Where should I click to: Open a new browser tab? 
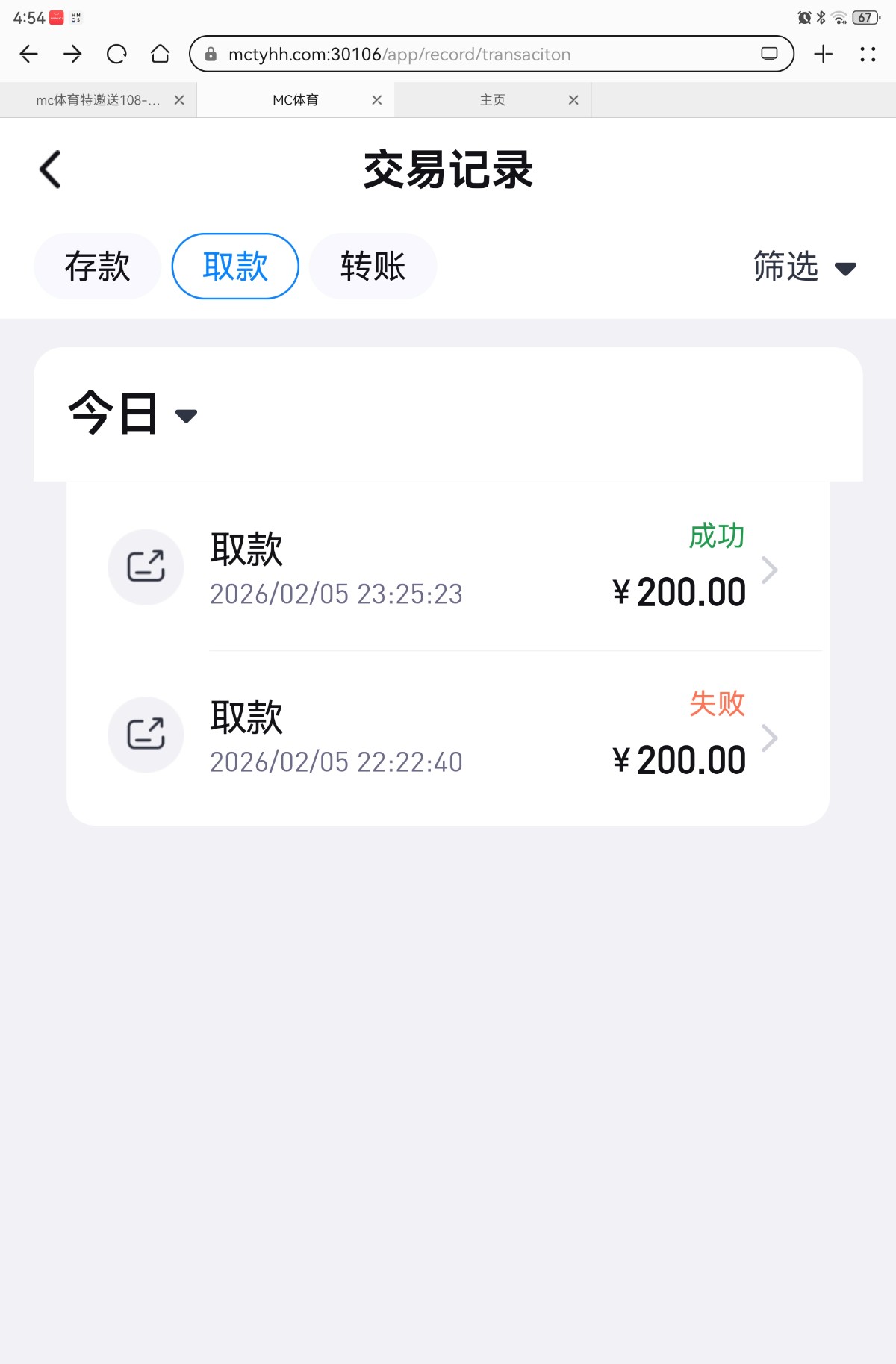coord(822,54)
